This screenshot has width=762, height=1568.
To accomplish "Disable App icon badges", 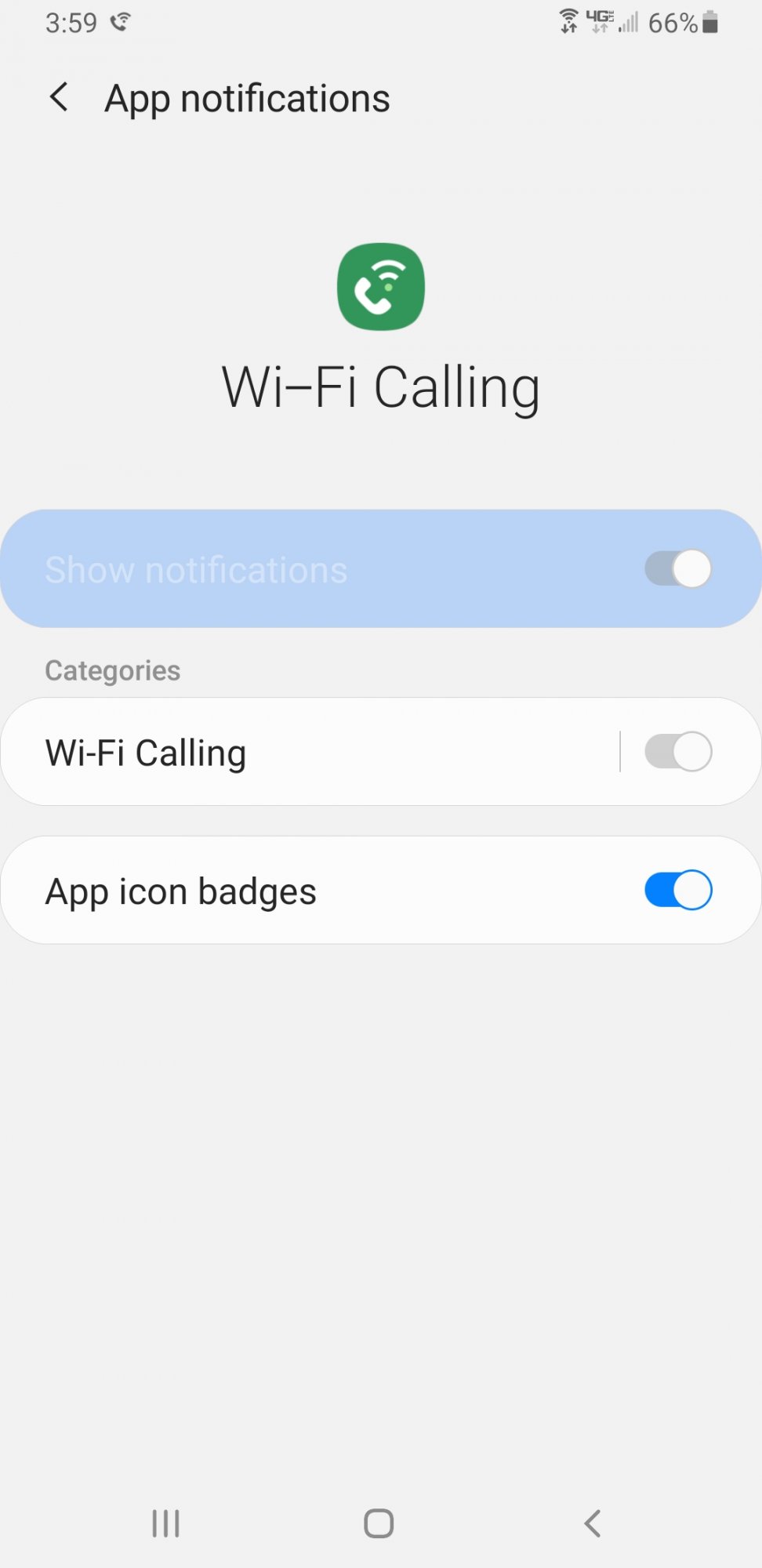I will [x=678, y=891].
